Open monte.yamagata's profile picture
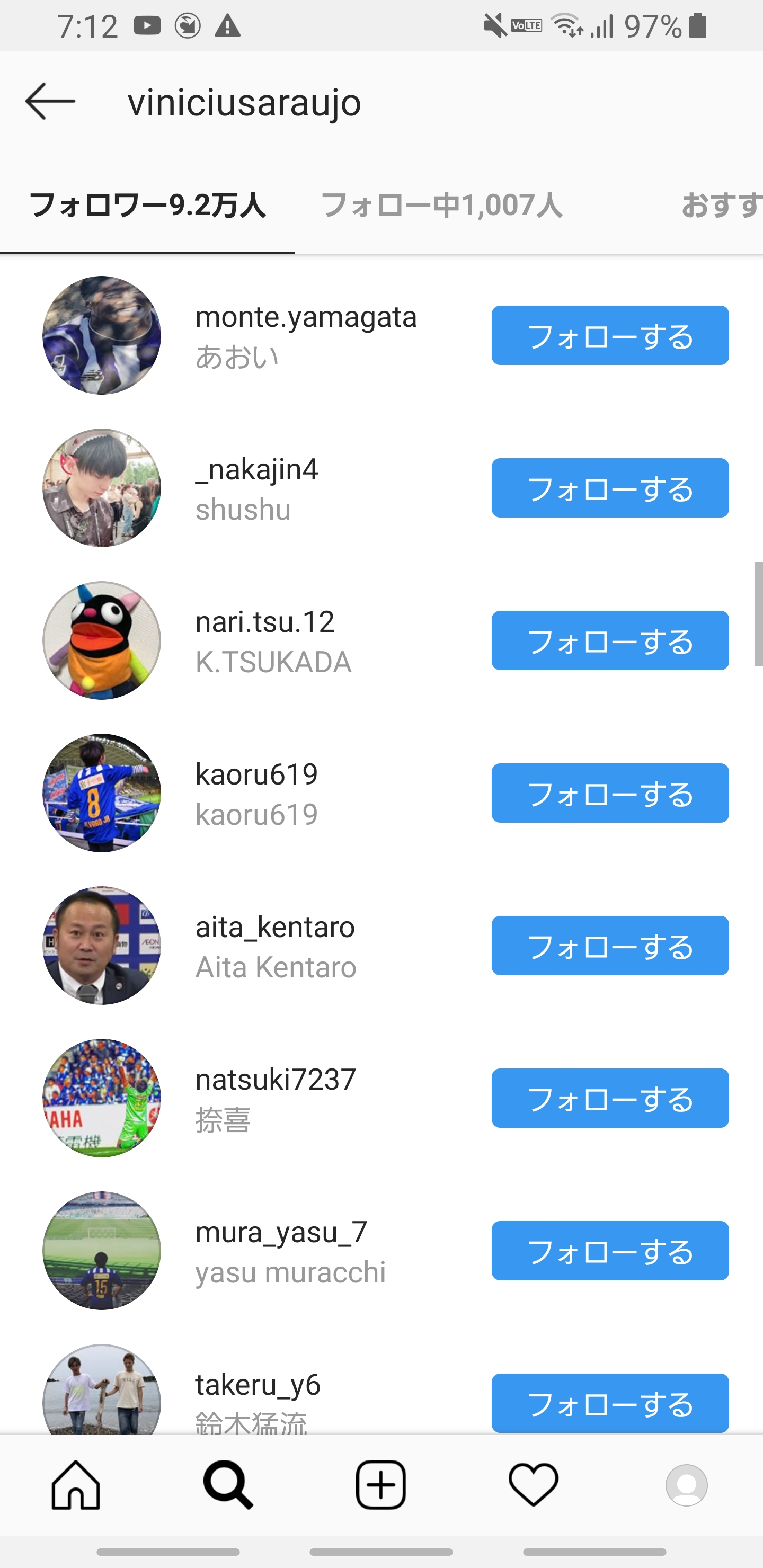This screenshot has width=763, height=1568. (x=102, y=335)
